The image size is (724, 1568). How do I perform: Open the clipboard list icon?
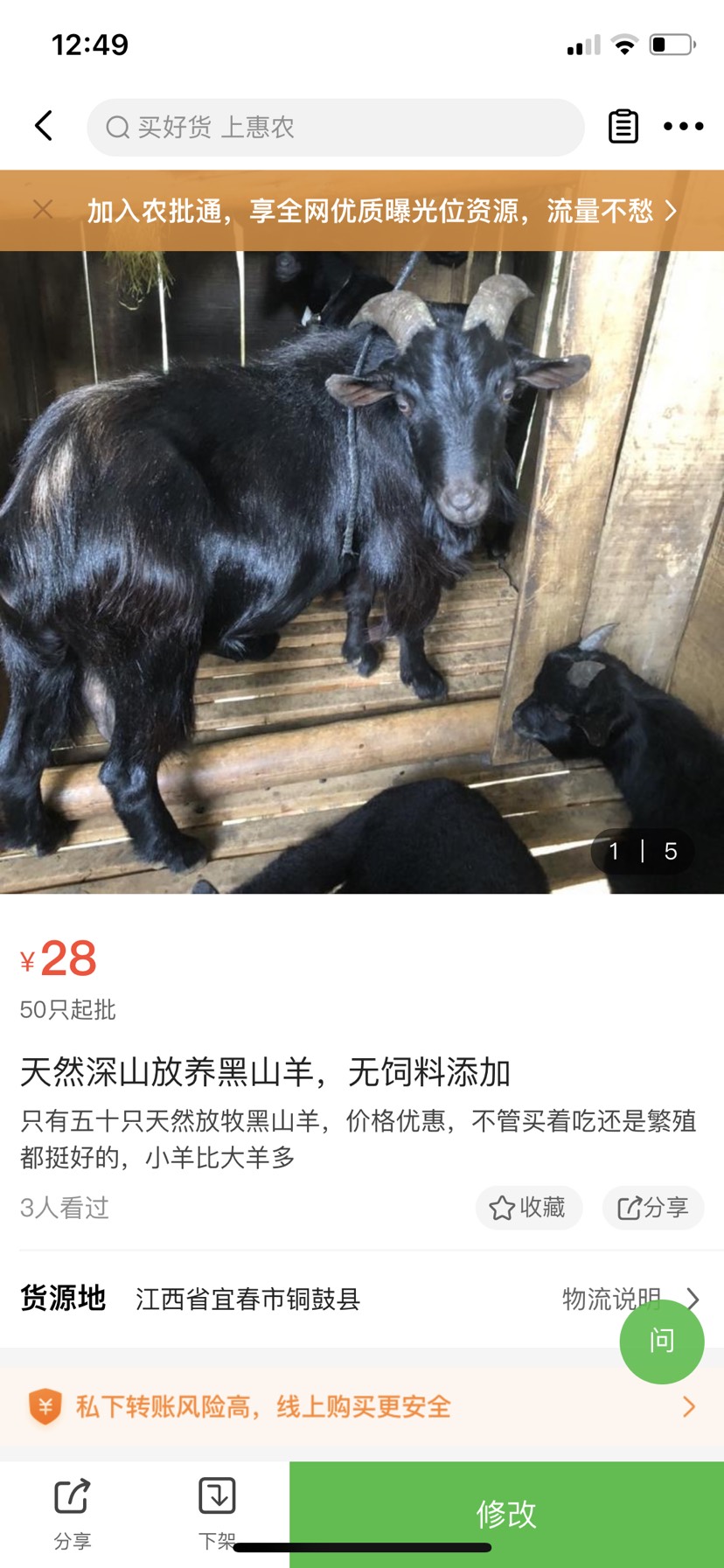(623, 127)
